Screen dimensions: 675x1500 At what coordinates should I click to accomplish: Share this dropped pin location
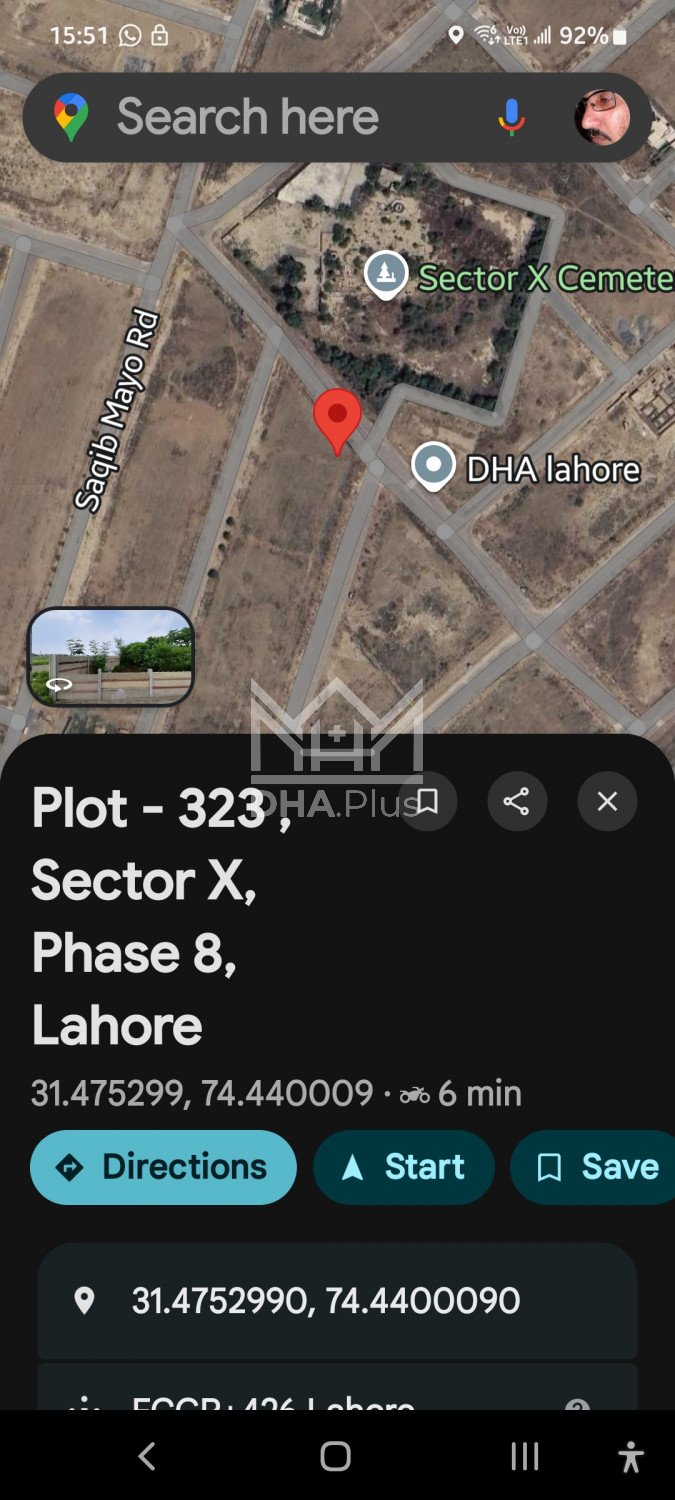click(516, 801)
